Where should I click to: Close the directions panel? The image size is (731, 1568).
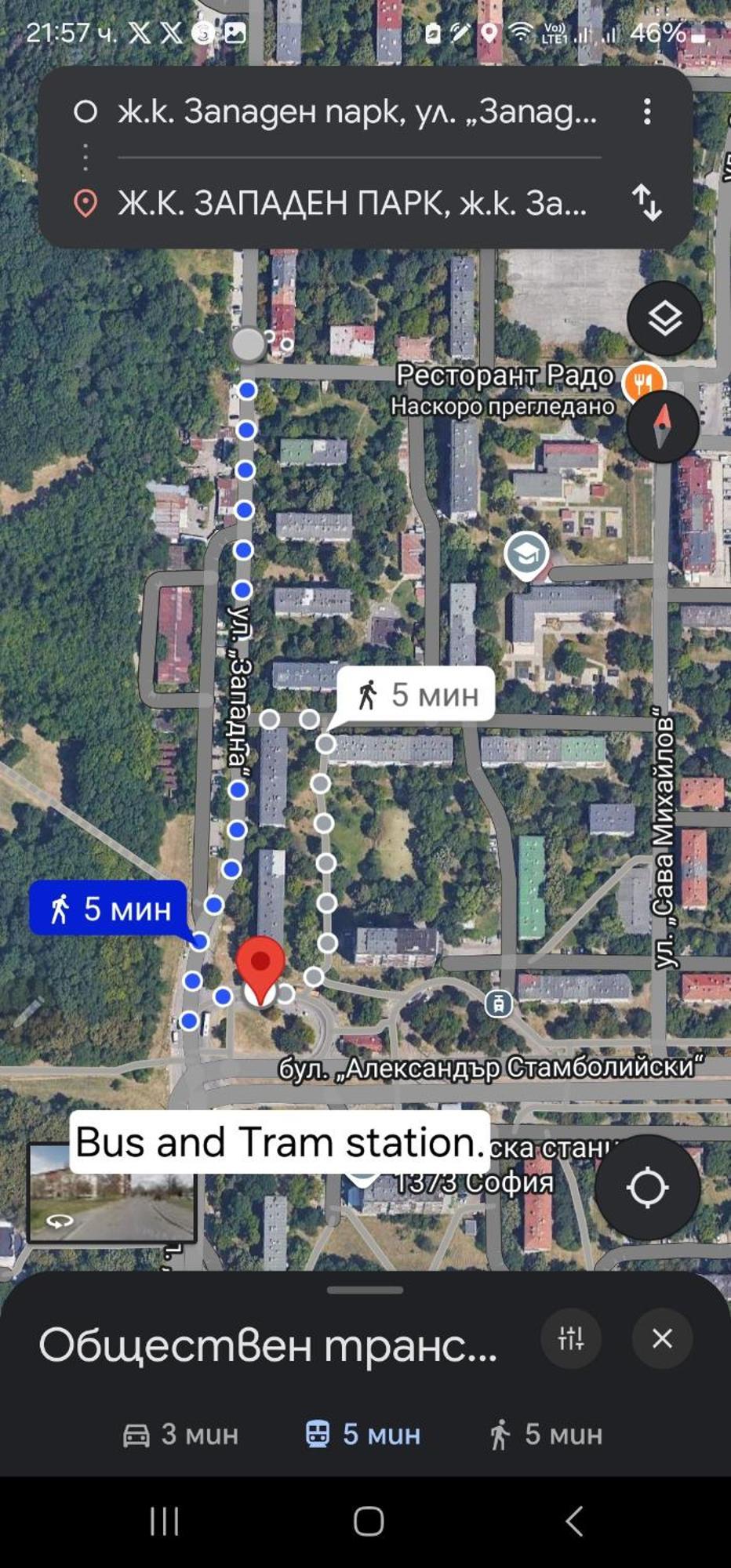pos(662,1338)
